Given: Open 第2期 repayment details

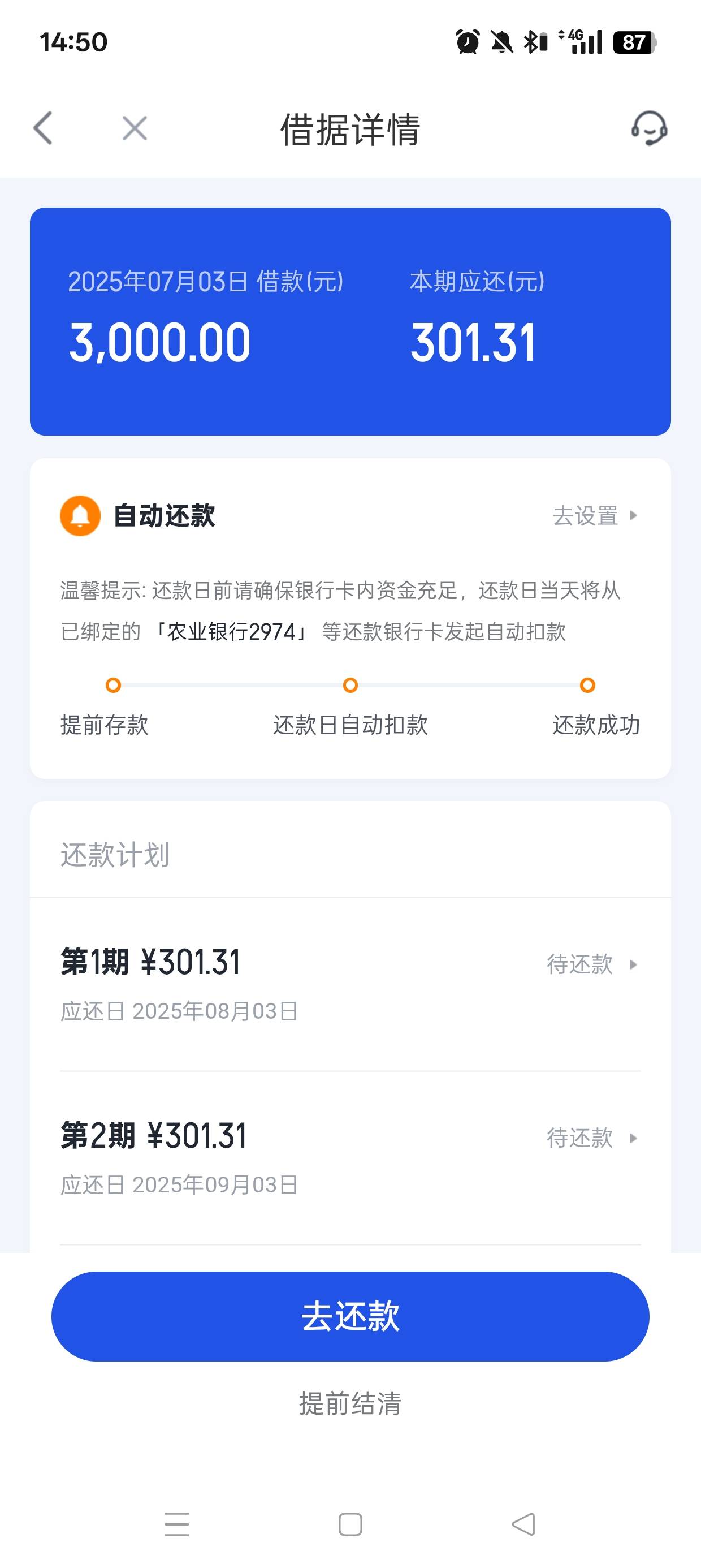Looking at the screenshot, I should (350, 1158).
